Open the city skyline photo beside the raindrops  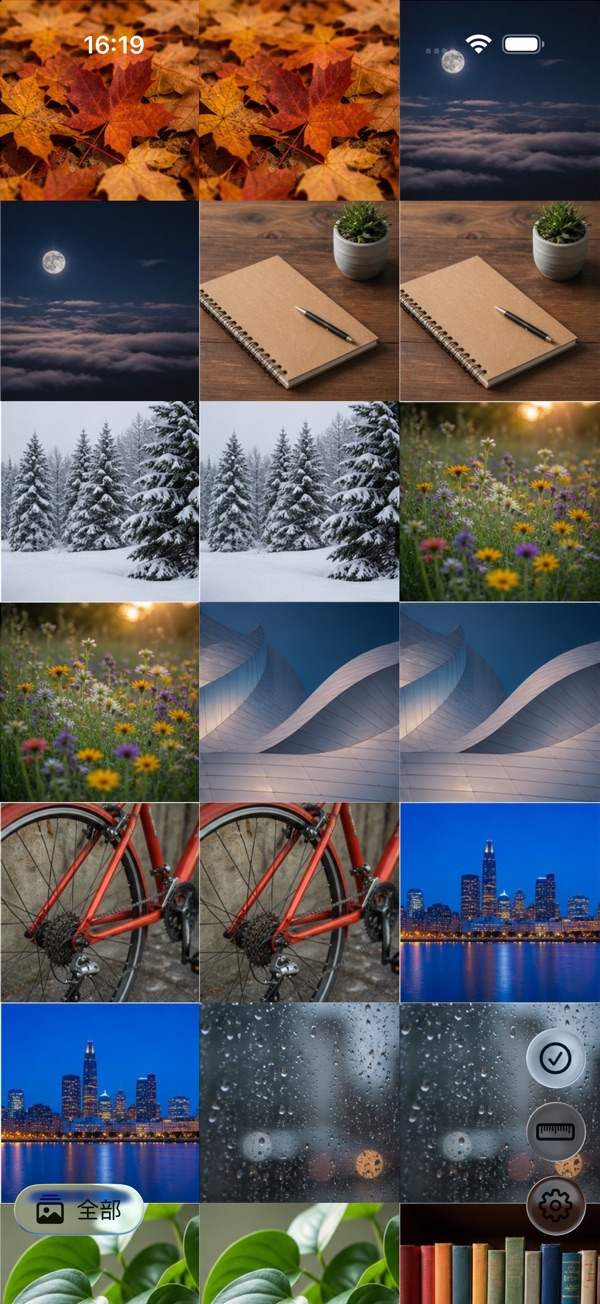[x=99, y=1103]
